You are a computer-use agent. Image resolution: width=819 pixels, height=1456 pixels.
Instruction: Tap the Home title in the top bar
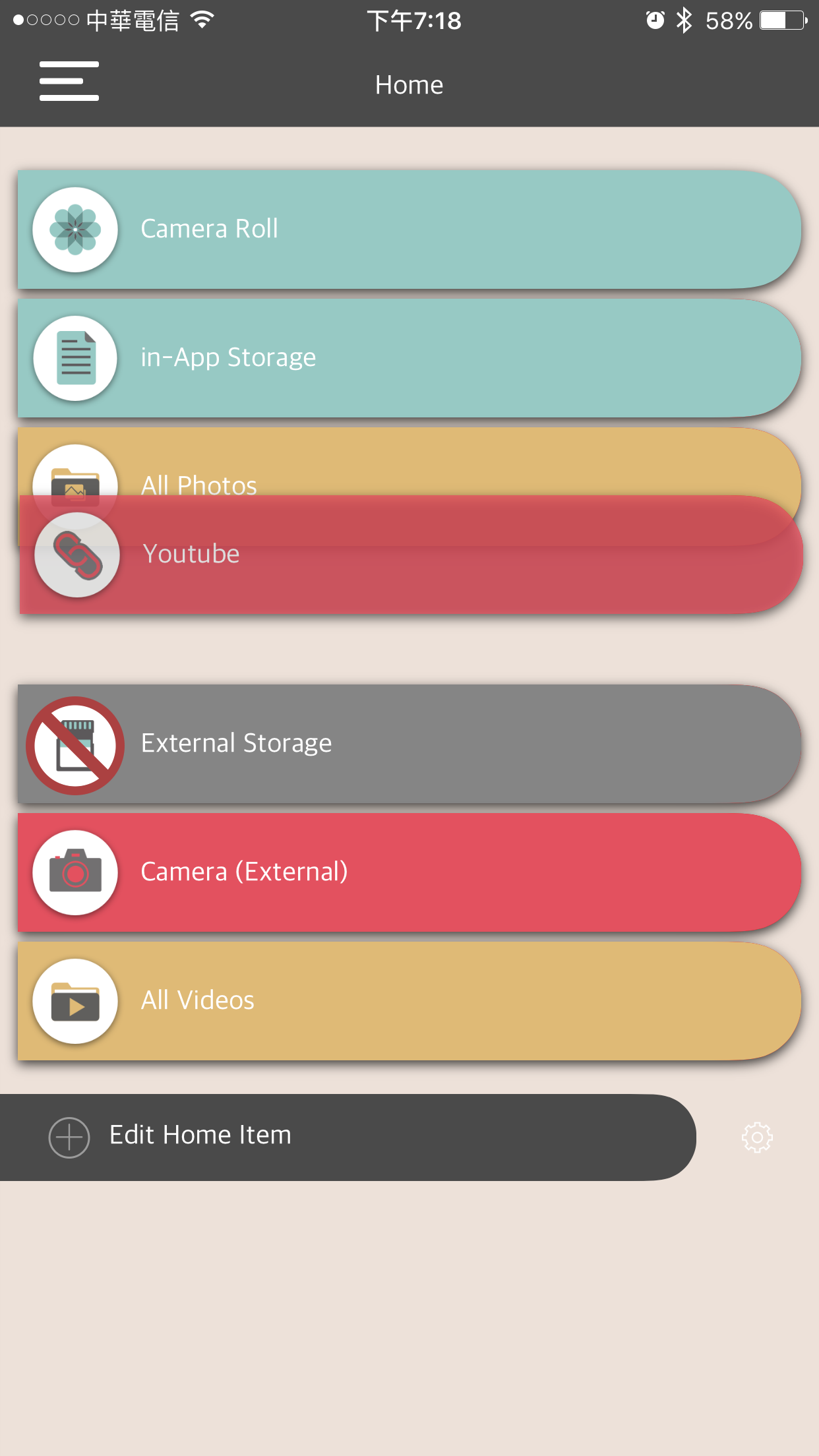409,84
